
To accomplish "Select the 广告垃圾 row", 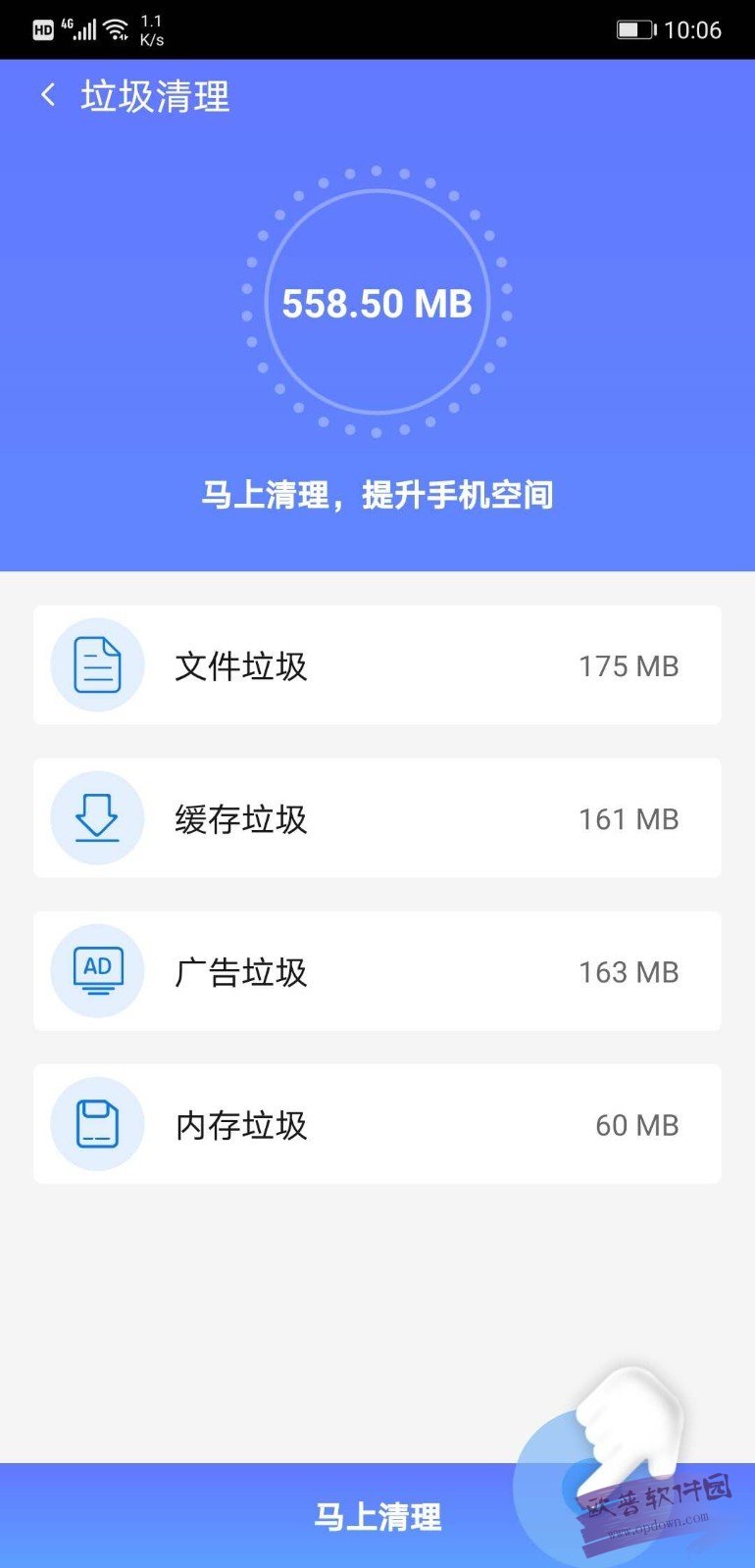I will [x=377, y=971].
